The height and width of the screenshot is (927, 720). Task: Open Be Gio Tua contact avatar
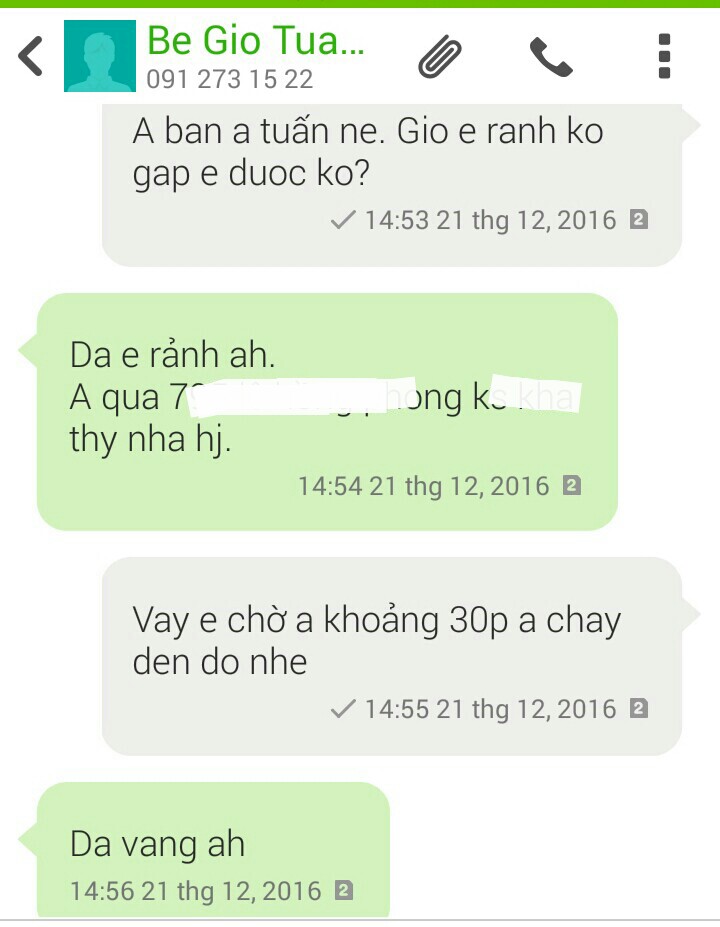pos(99,57)
